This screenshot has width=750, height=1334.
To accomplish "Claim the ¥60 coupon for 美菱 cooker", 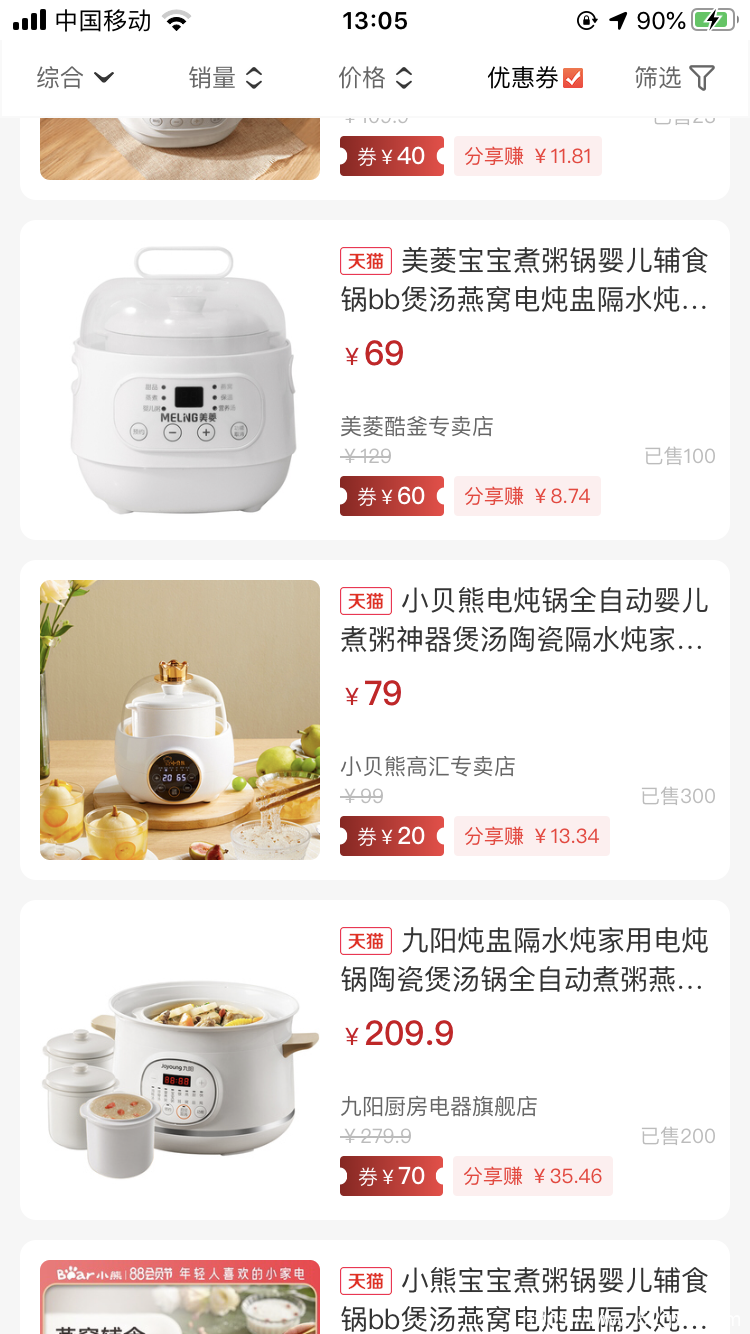I will pyautogui.click(x=392, y=496).
